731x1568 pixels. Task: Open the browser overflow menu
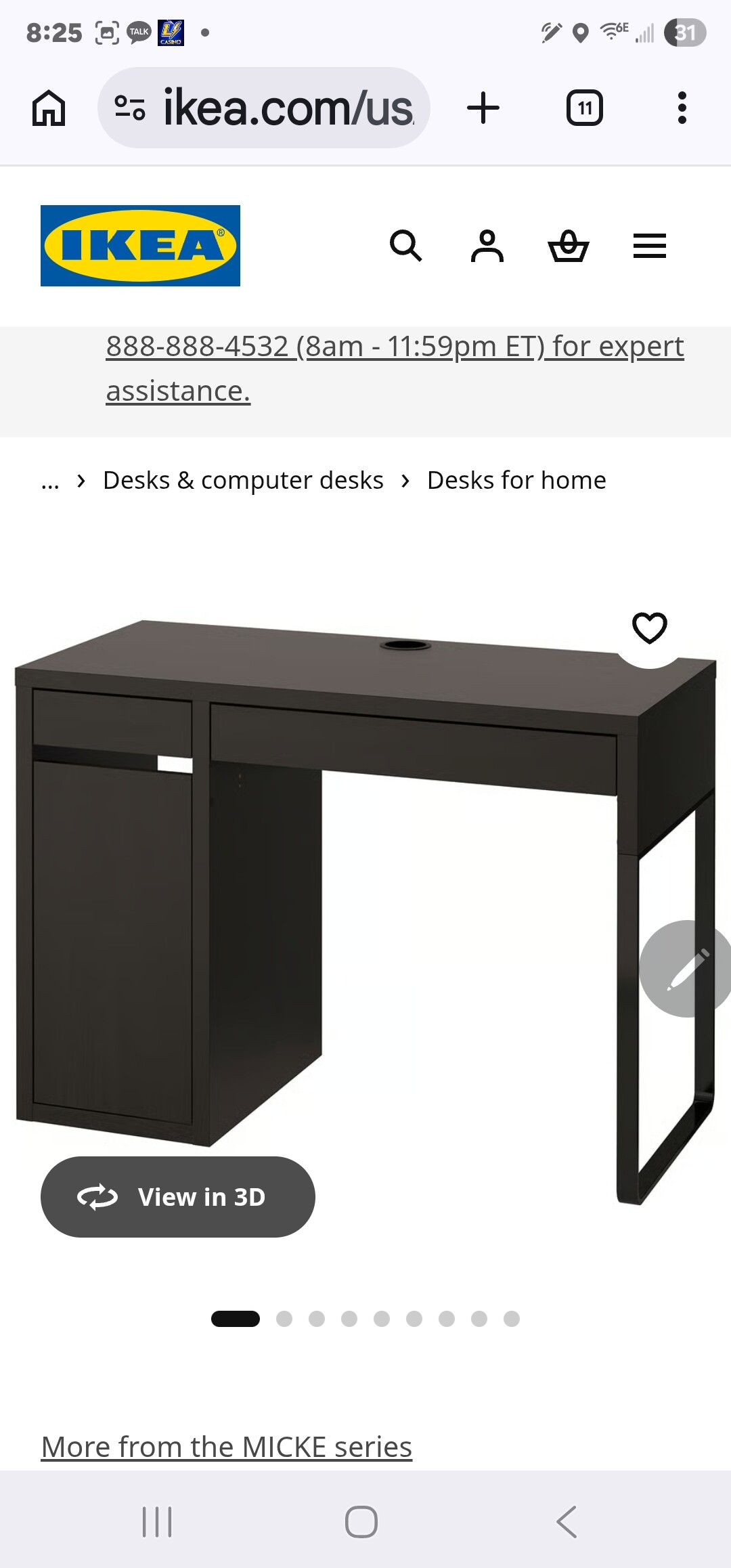(682, 108)
